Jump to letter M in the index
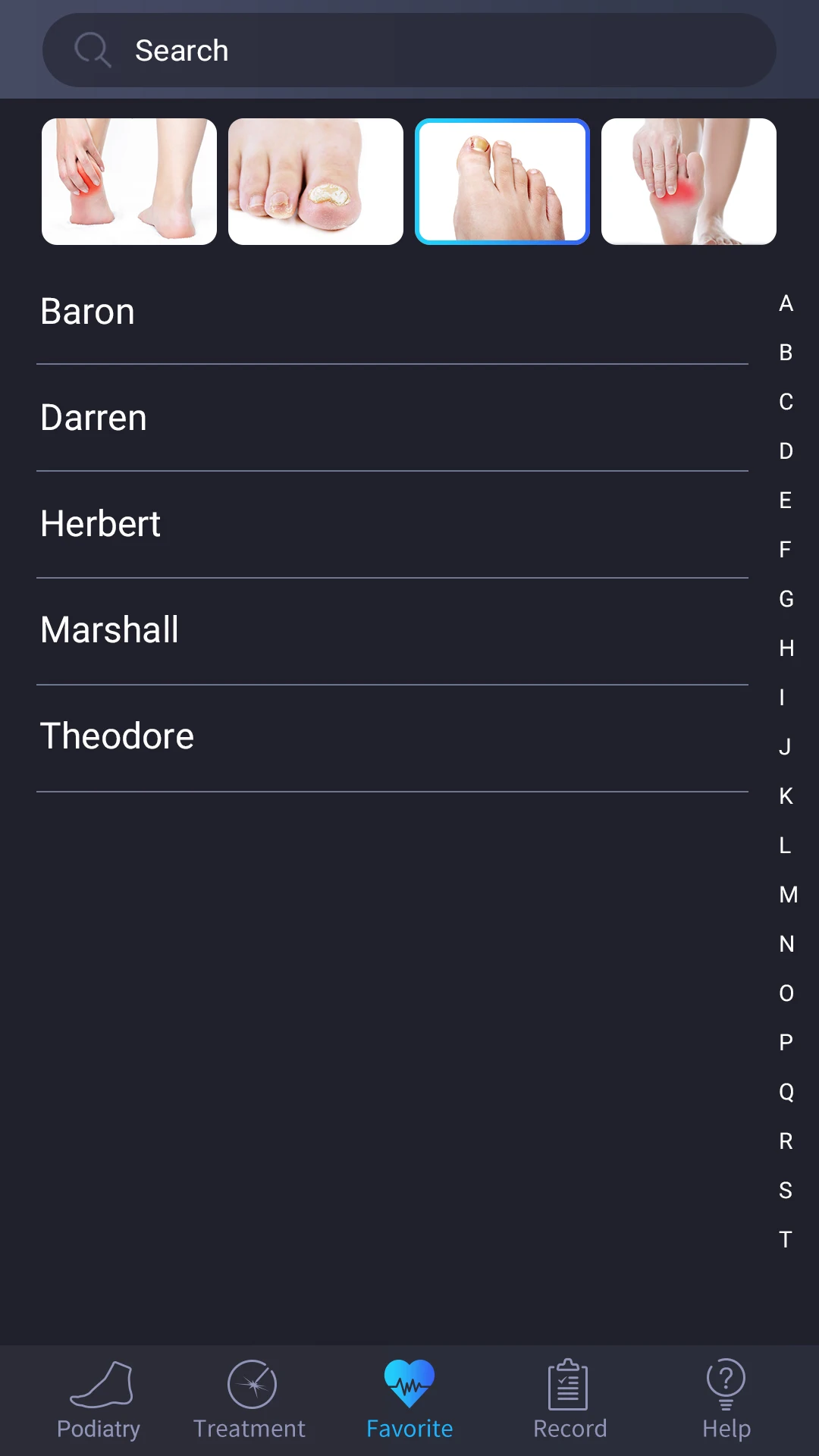 click(x=787, y=895)
